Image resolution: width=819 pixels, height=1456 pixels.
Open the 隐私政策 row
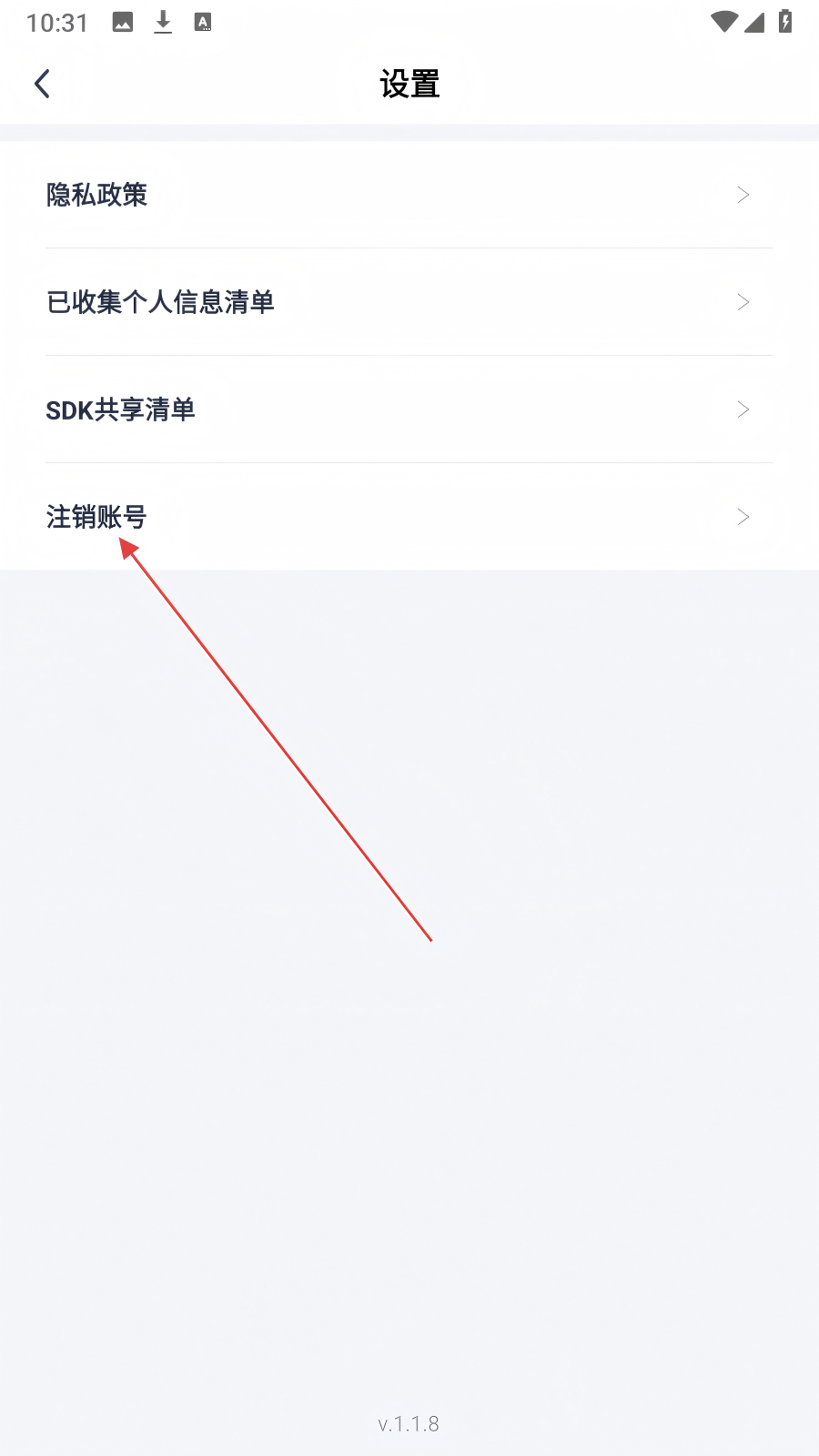coord(409,195)
